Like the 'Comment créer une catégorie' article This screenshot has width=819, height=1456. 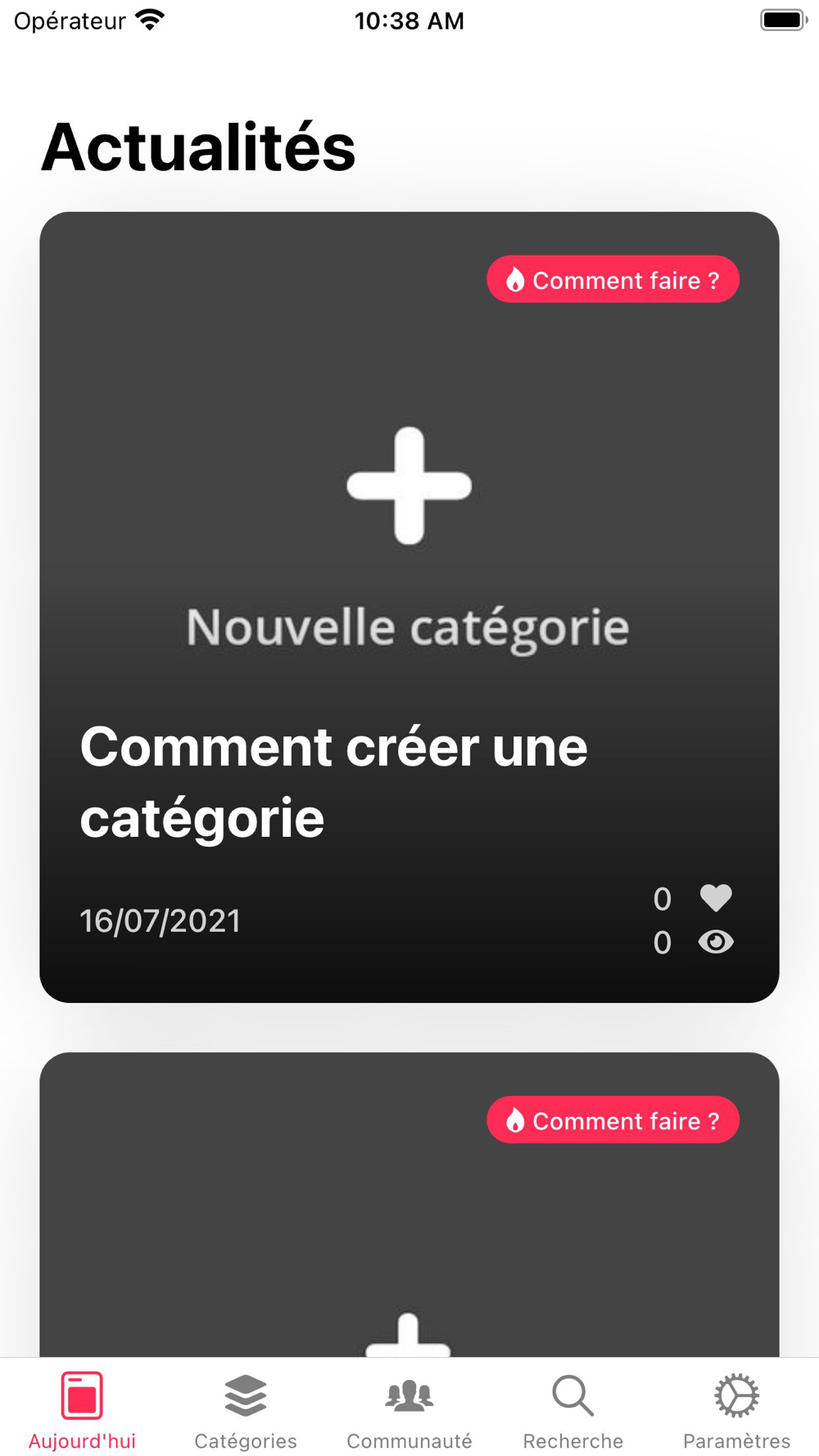pyautogui.click(x=716, y=898)
